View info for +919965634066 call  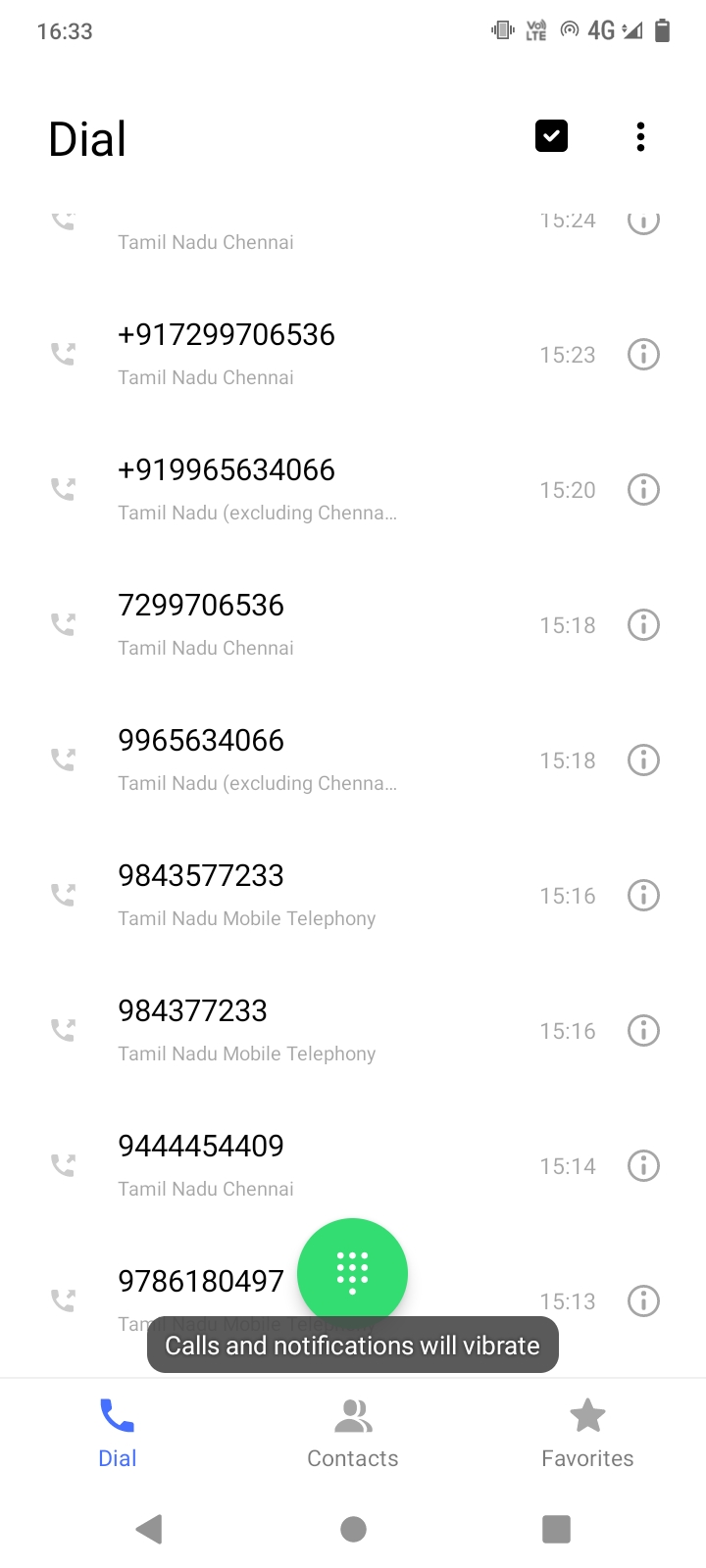[x=643, y=489]
